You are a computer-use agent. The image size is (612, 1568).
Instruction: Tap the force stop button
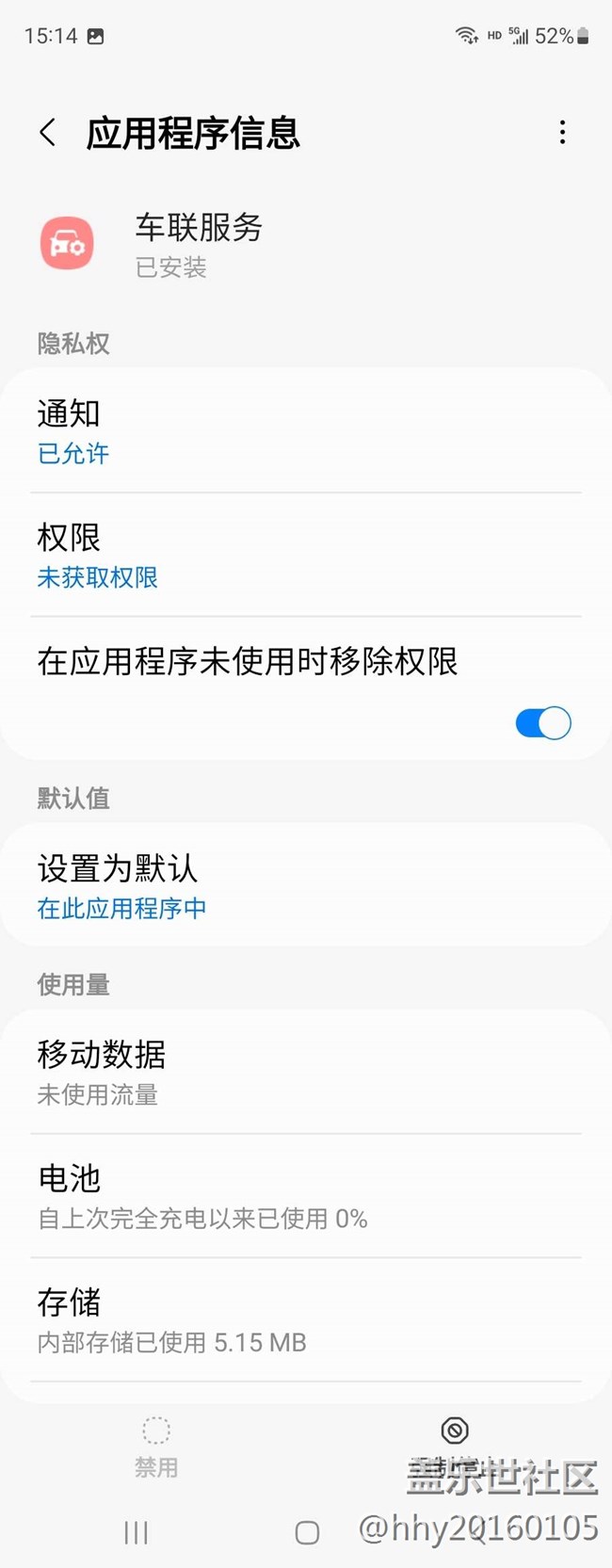[x=455, y=1444]
